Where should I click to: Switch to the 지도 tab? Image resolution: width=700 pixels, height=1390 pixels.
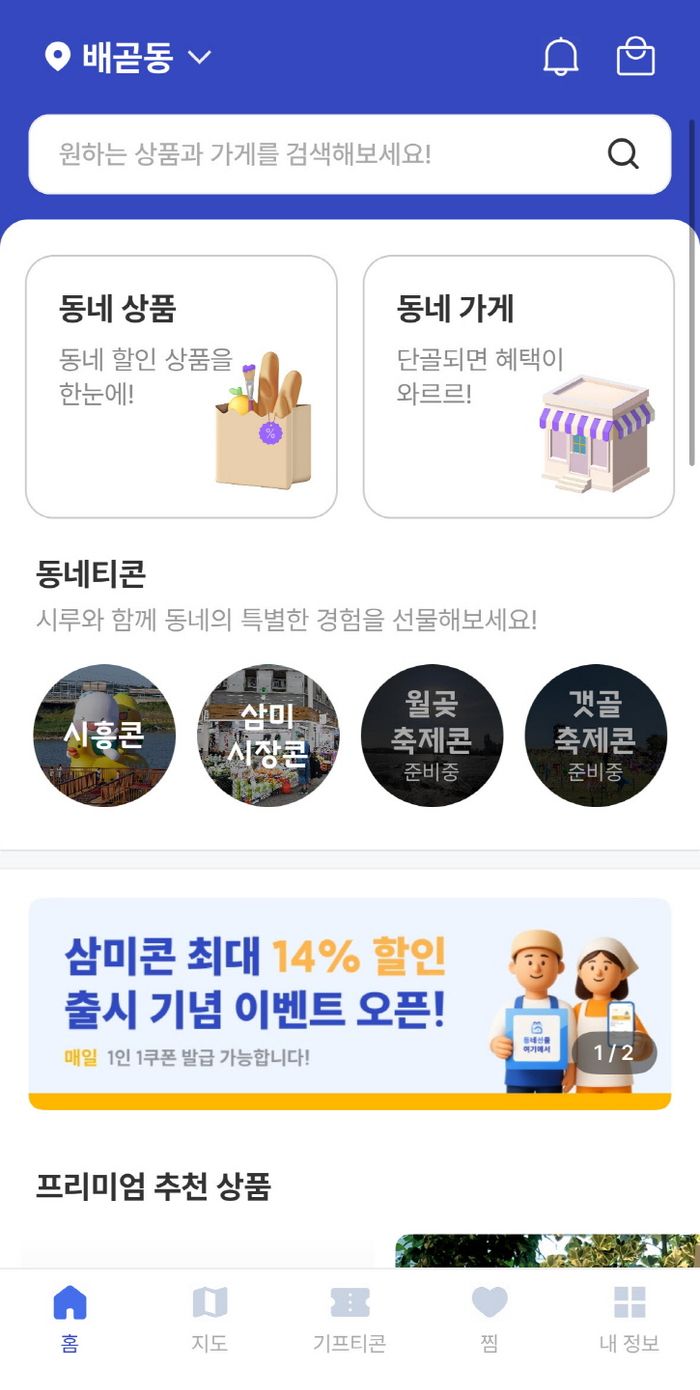click(210, 1319)
